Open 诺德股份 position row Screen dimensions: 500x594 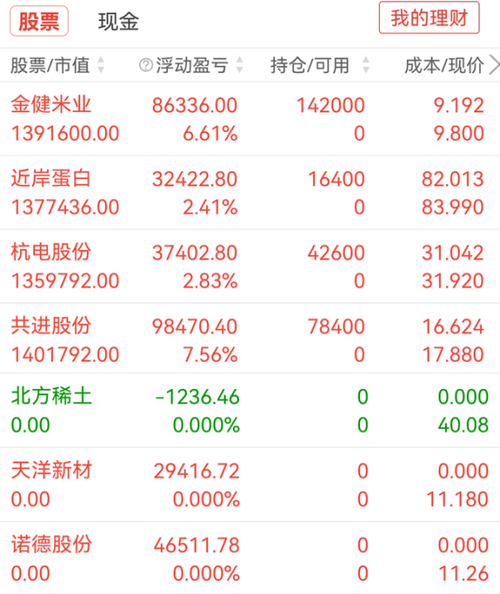tap(250, 558)
